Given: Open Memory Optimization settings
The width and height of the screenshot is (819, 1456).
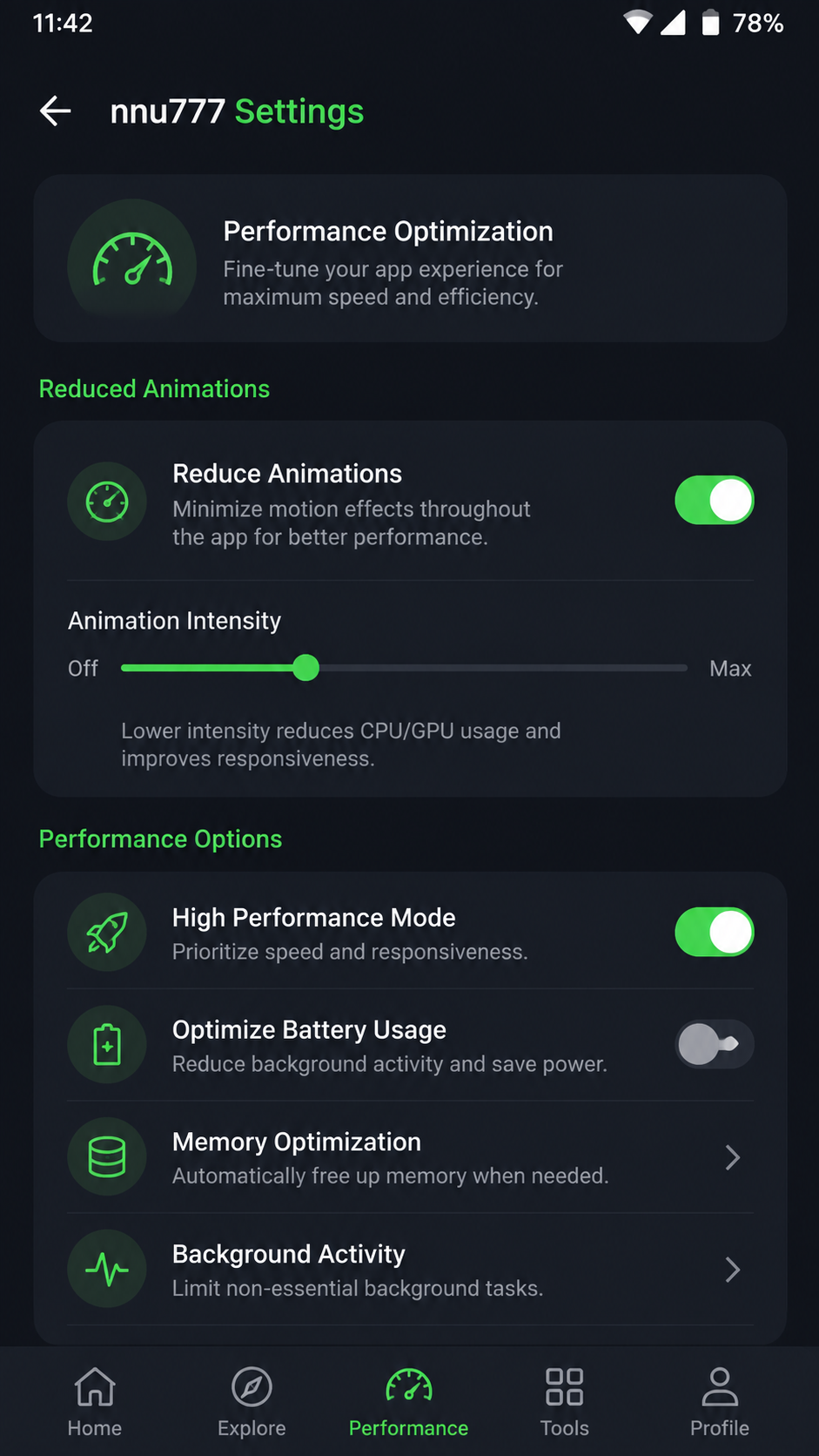Looking at the screenshot, I should click(410, 1157).
